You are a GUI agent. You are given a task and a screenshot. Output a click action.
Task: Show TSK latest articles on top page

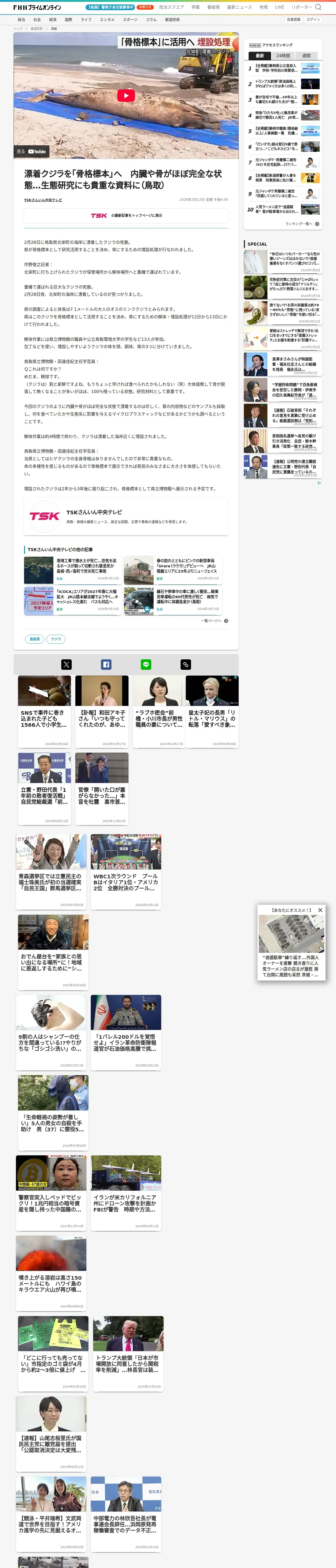pyautogui.click(x=126, y=216)
